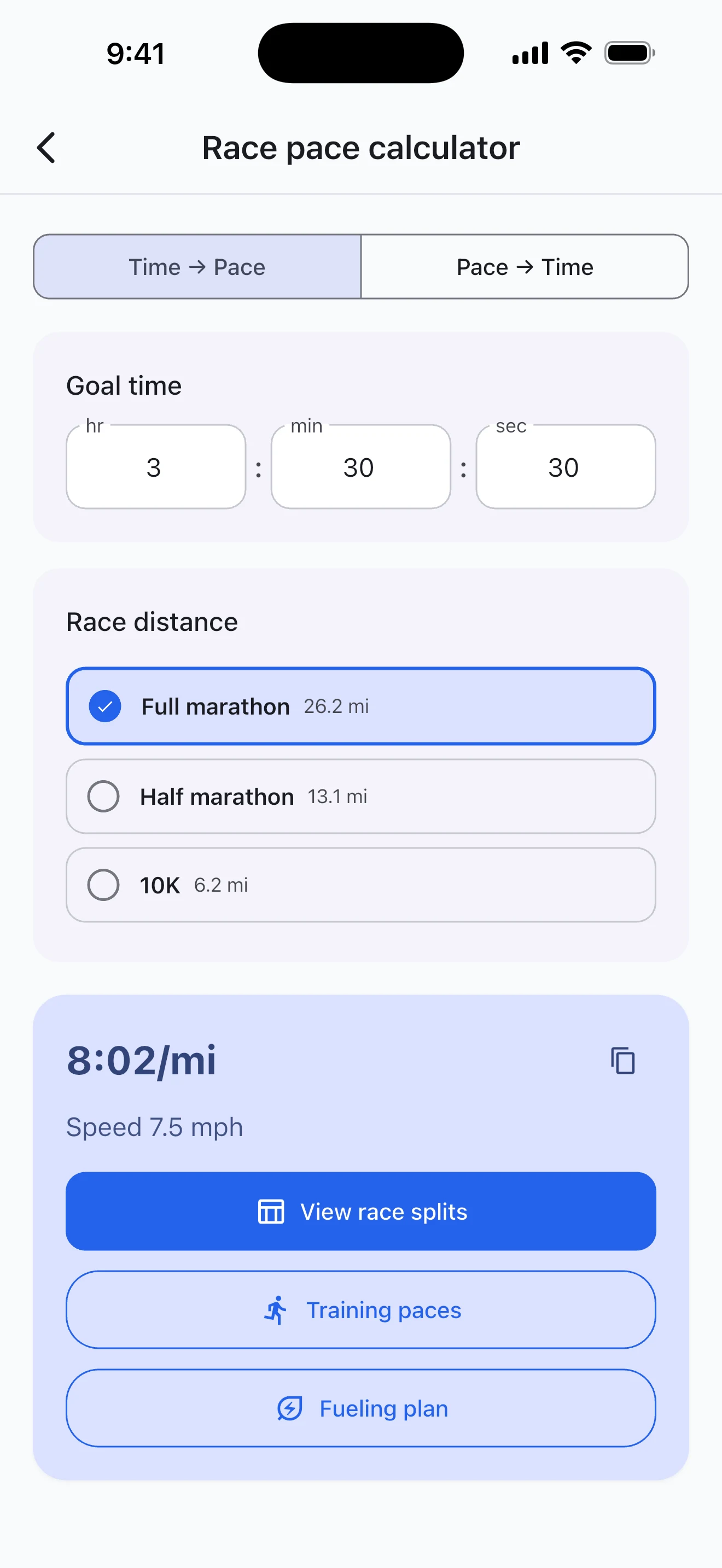Screen dimensions: 722x1568
Task: Select the Half marathon distance
Action: pyautogui.click(x=361, y=796)
